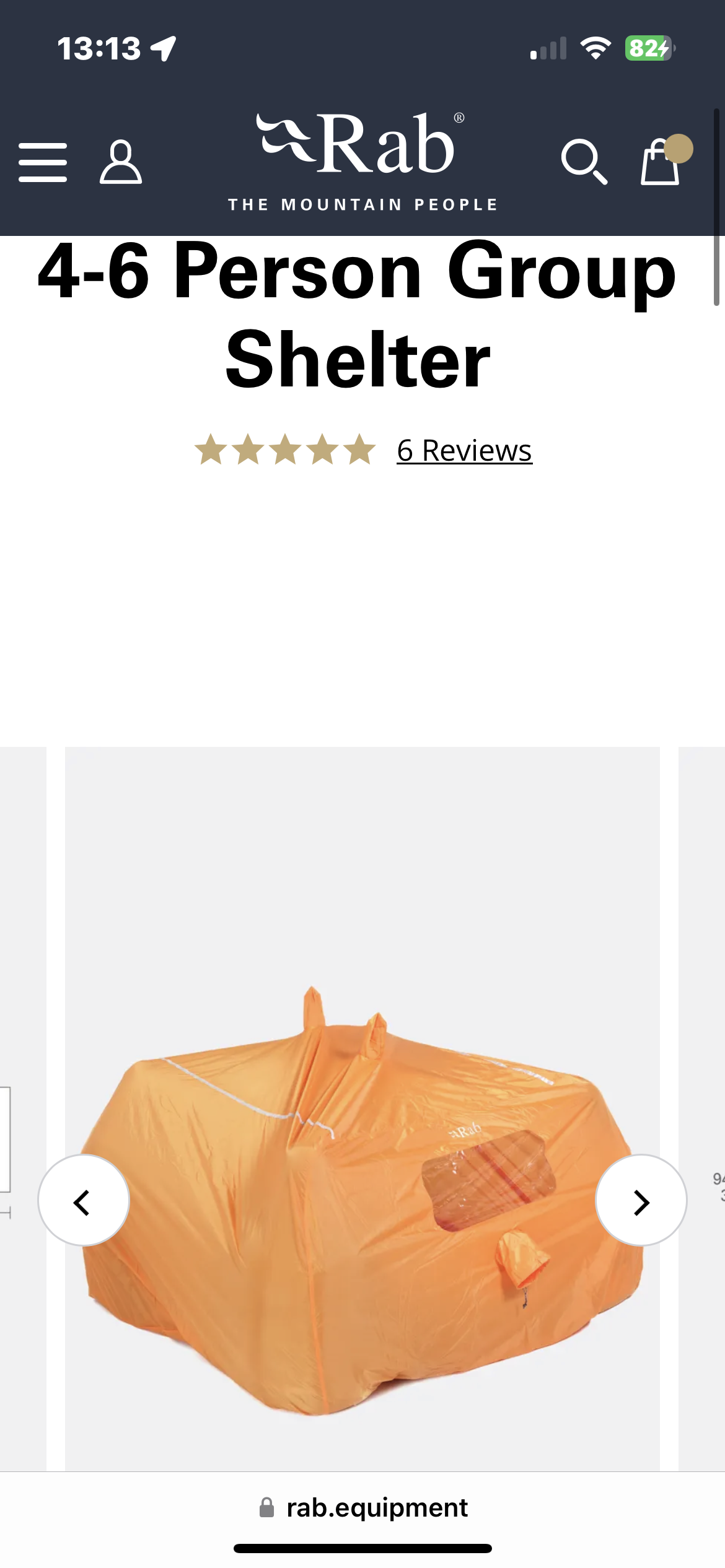Viewport: 725px width, 1568px height.
Task: Open the site search
Action: tap(584, 162)
